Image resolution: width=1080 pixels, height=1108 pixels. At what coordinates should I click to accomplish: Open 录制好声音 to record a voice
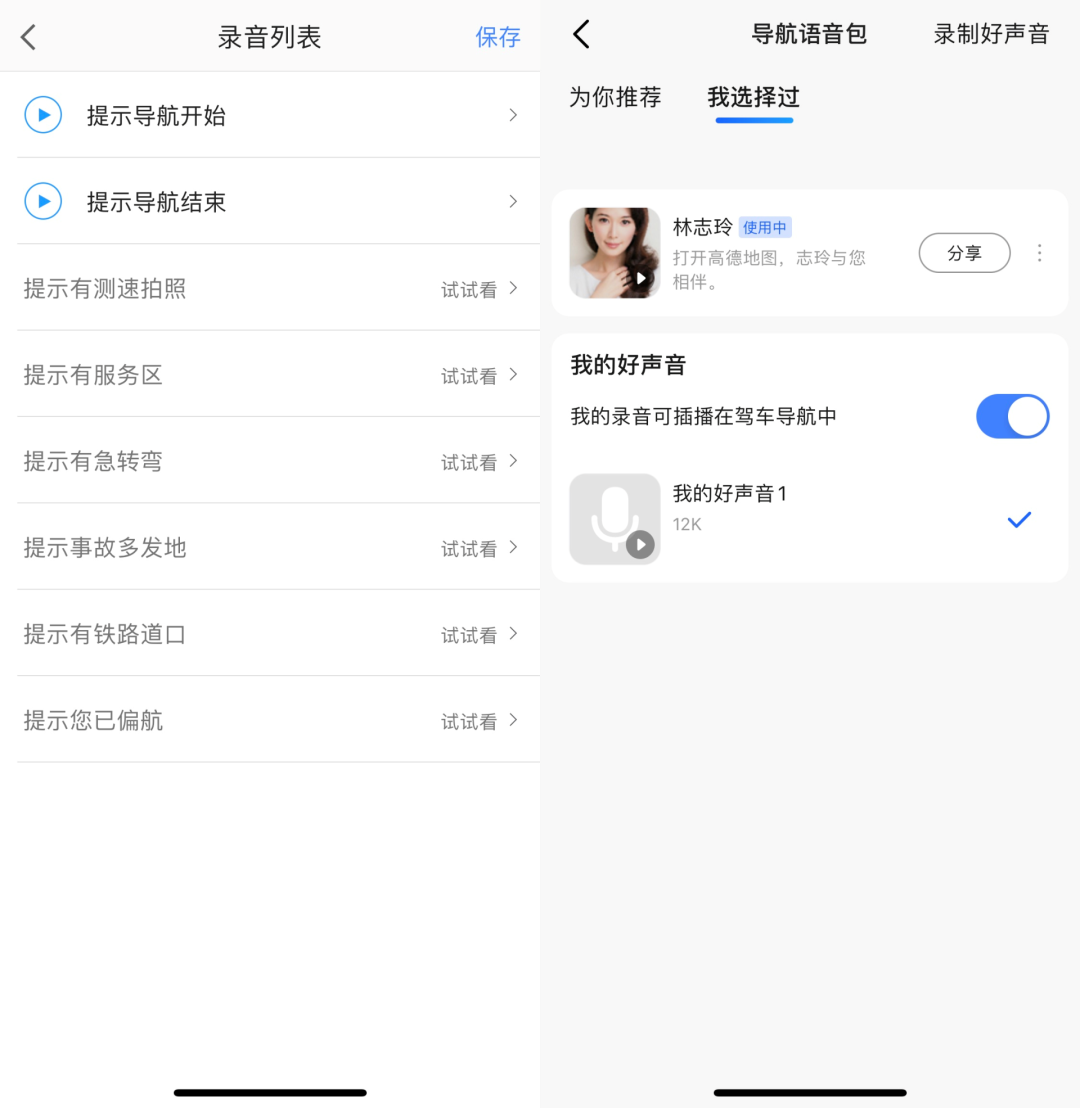[991, 34]
